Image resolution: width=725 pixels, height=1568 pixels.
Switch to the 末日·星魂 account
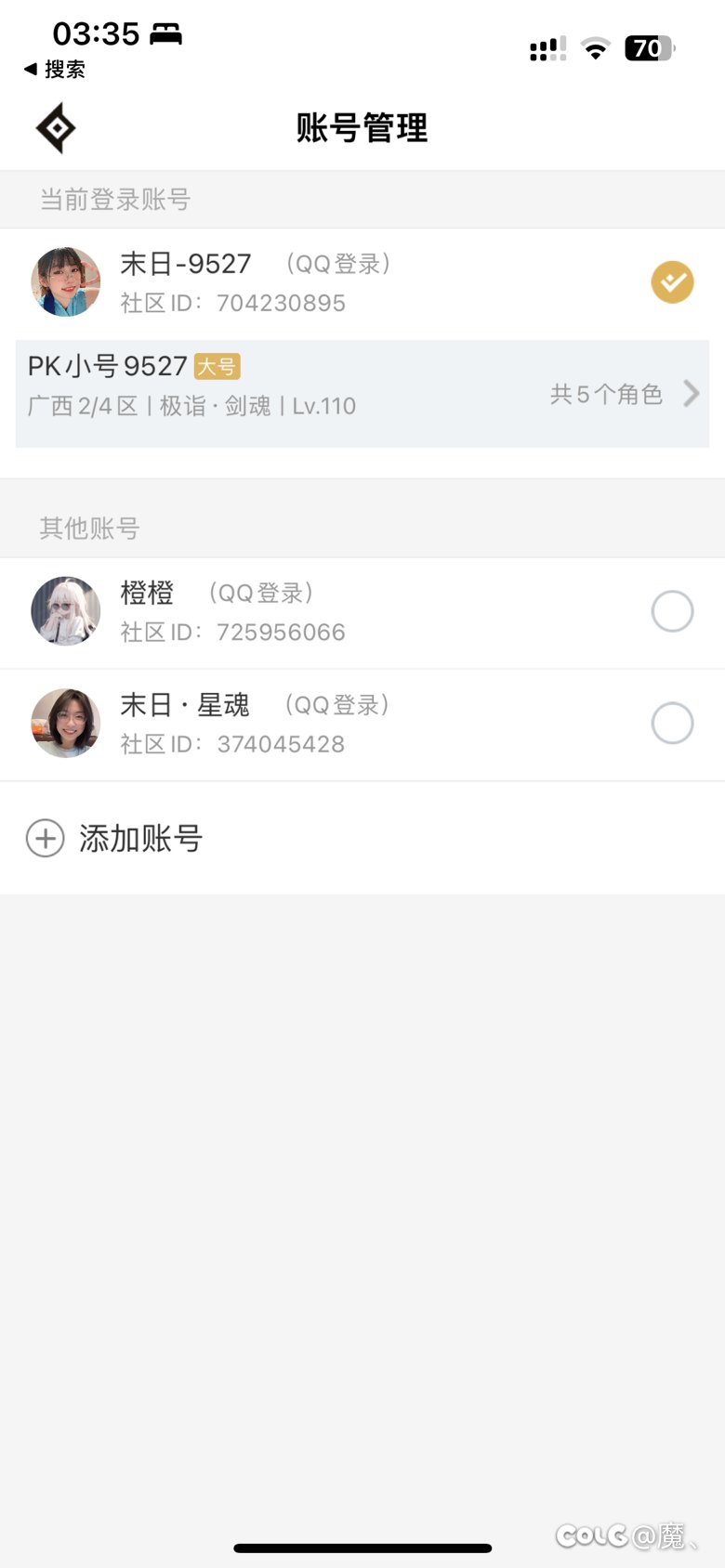[x=672, y=724]
